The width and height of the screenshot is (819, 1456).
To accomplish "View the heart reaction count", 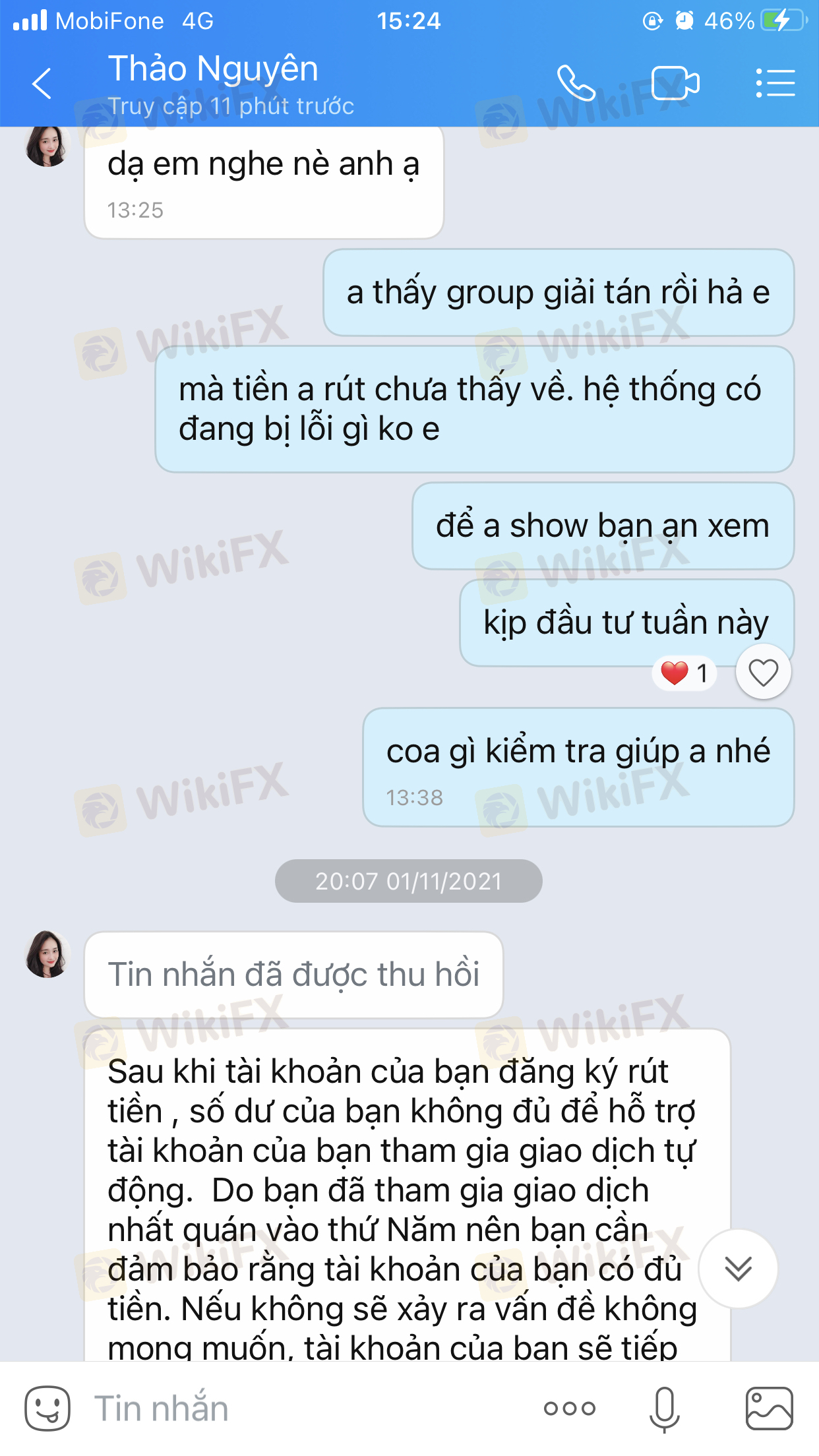I will 685,673.
